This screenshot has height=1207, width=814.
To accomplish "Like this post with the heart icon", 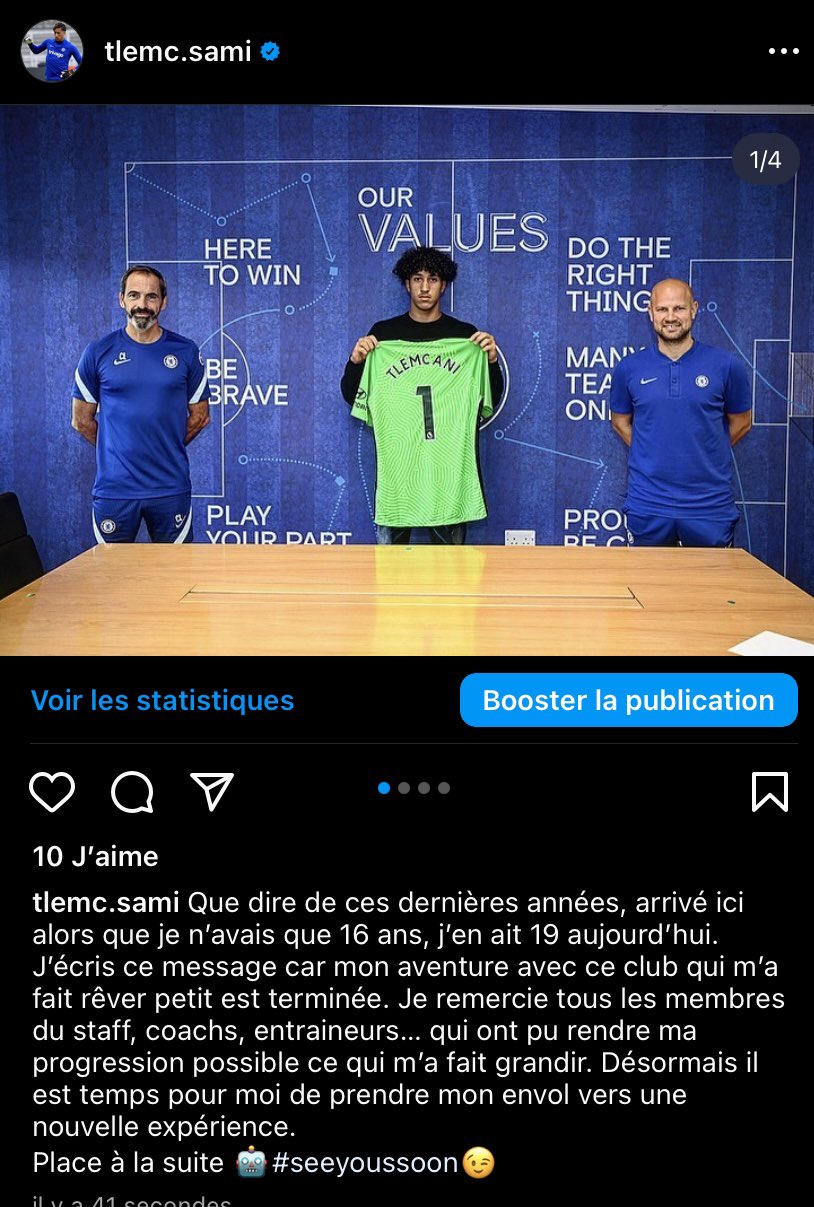I will (x=52, y=792).
